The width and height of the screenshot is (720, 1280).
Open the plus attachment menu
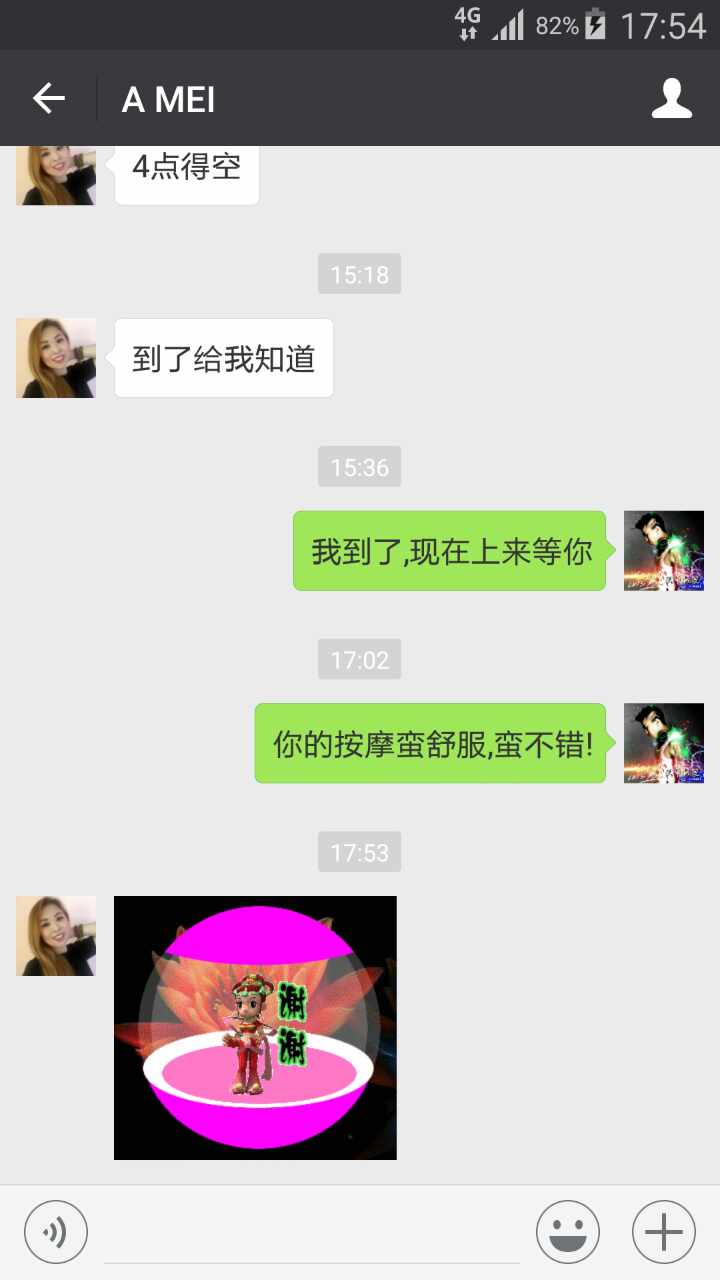pos(663,1232)
